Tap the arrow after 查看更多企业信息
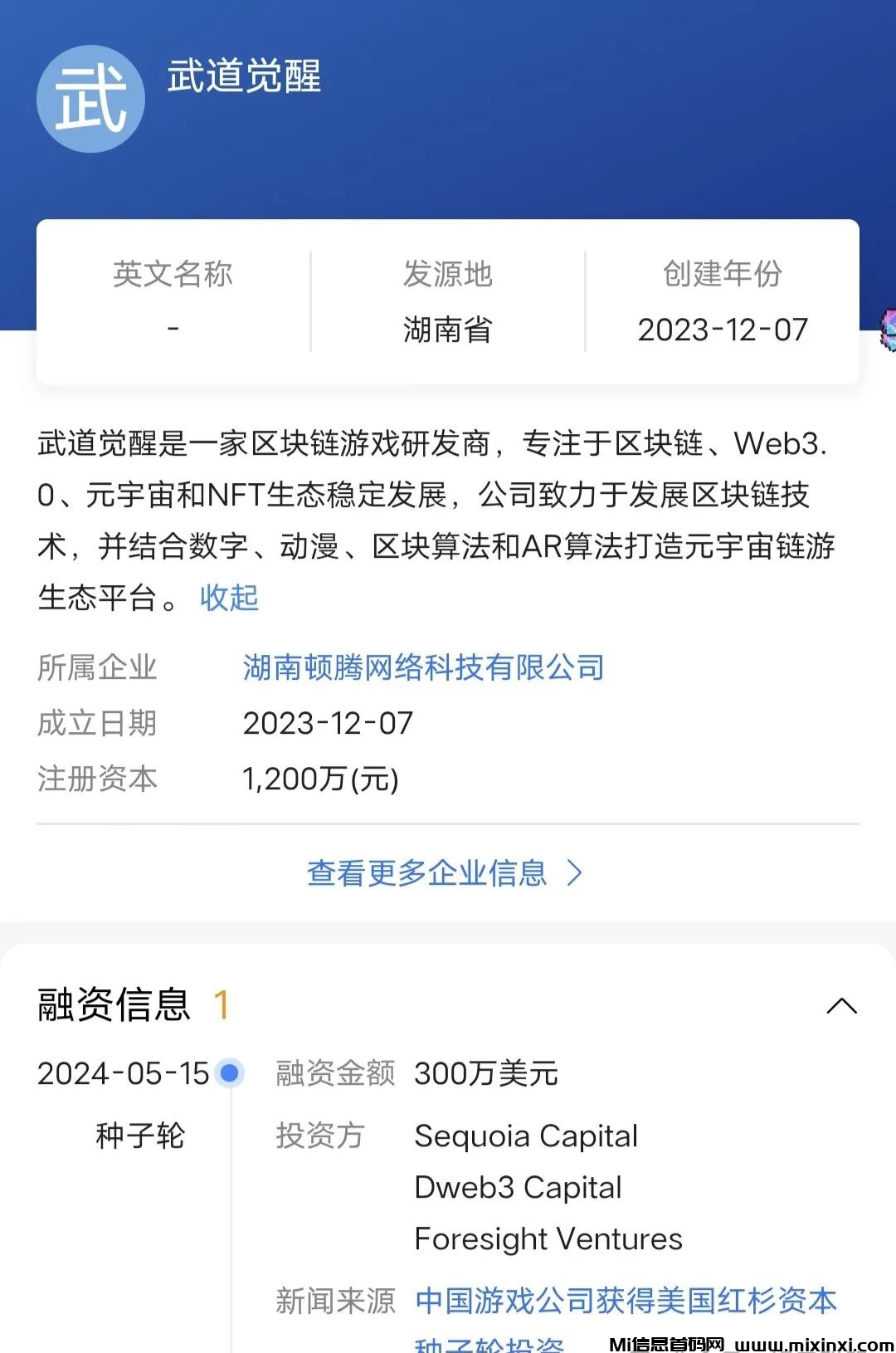 coord(573,873)
